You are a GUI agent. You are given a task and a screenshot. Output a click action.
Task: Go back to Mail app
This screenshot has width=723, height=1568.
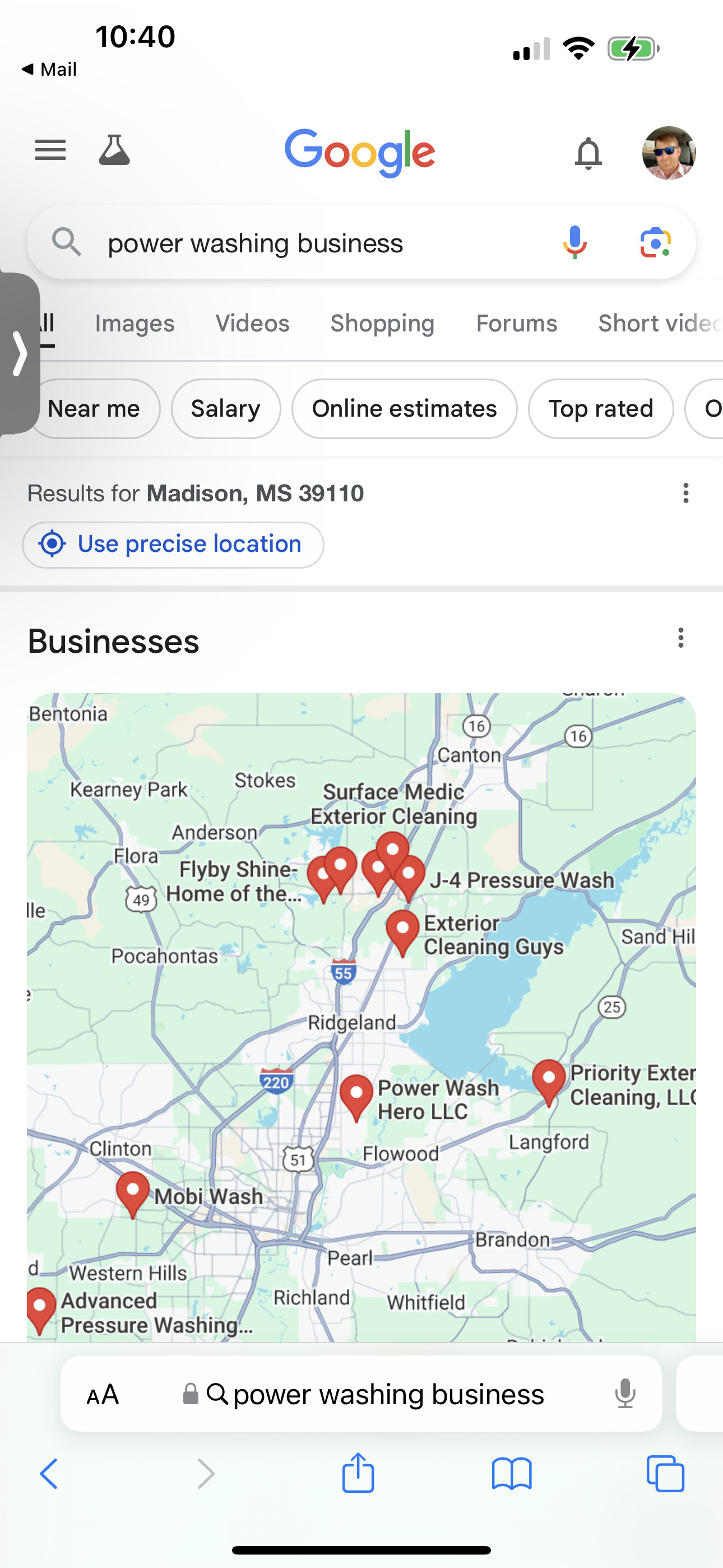tap(49, 70)
